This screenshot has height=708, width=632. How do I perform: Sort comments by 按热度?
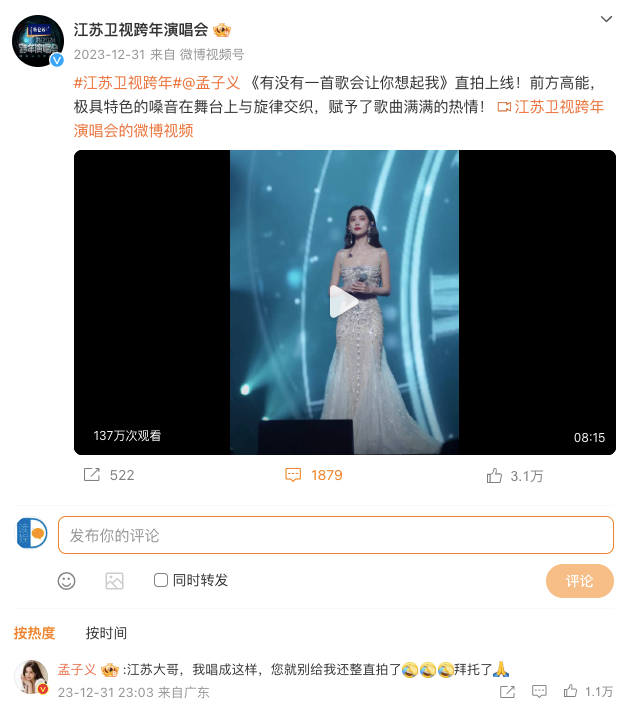click(x=34, y=633)
